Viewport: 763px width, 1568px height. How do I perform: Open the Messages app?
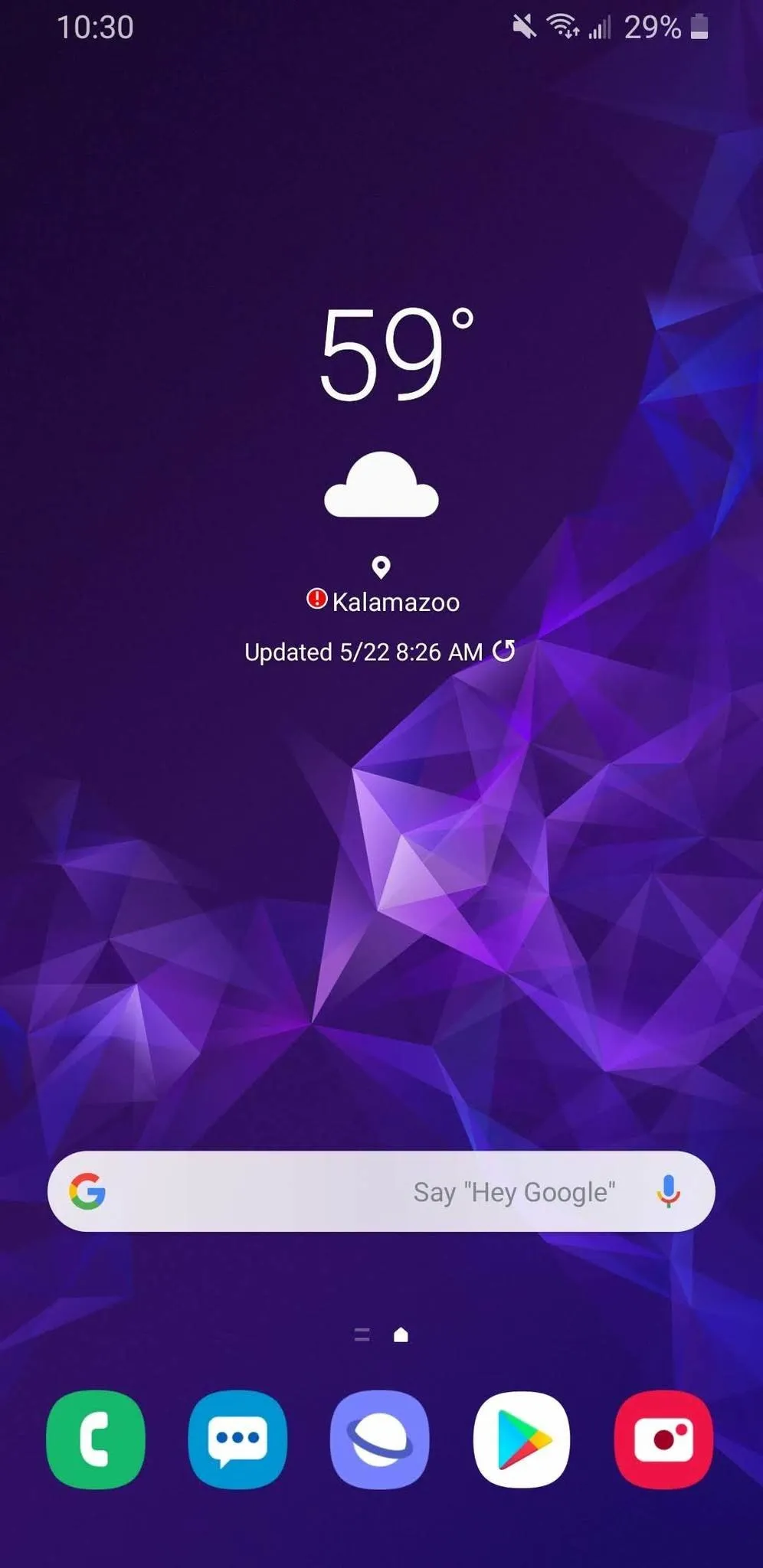[237, 1439]
